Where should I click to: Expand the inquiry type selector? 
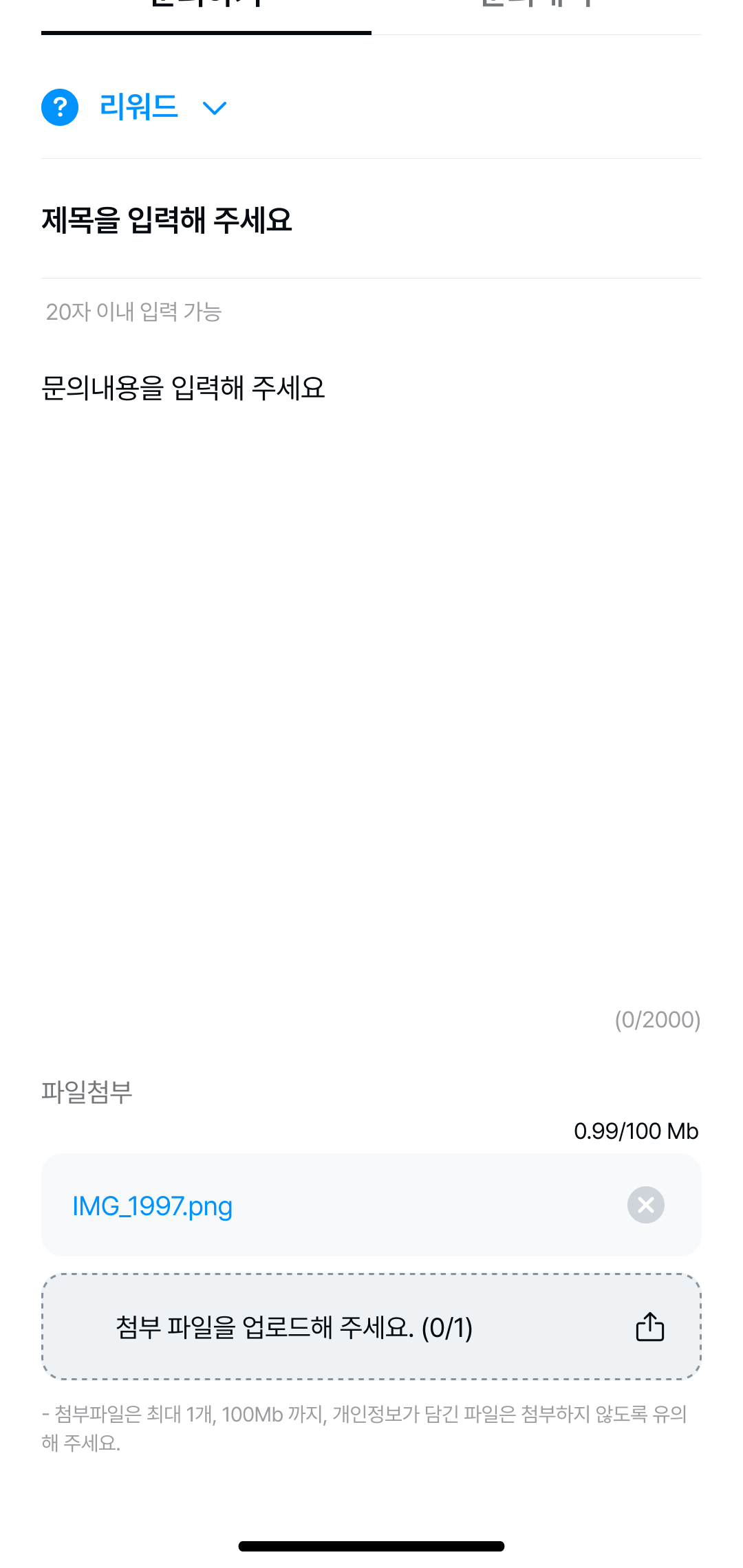coord(172,107)
